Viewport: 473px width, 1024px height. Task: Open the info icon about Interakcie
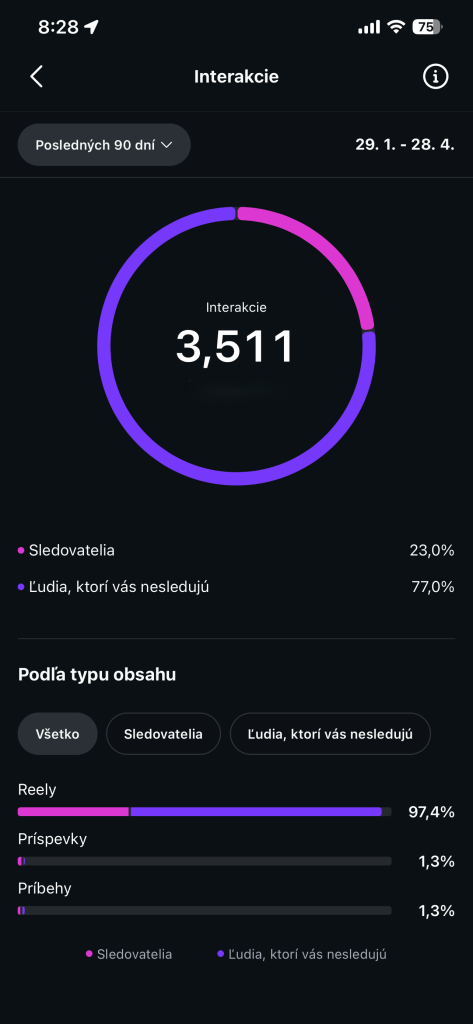tap(435, 76)
